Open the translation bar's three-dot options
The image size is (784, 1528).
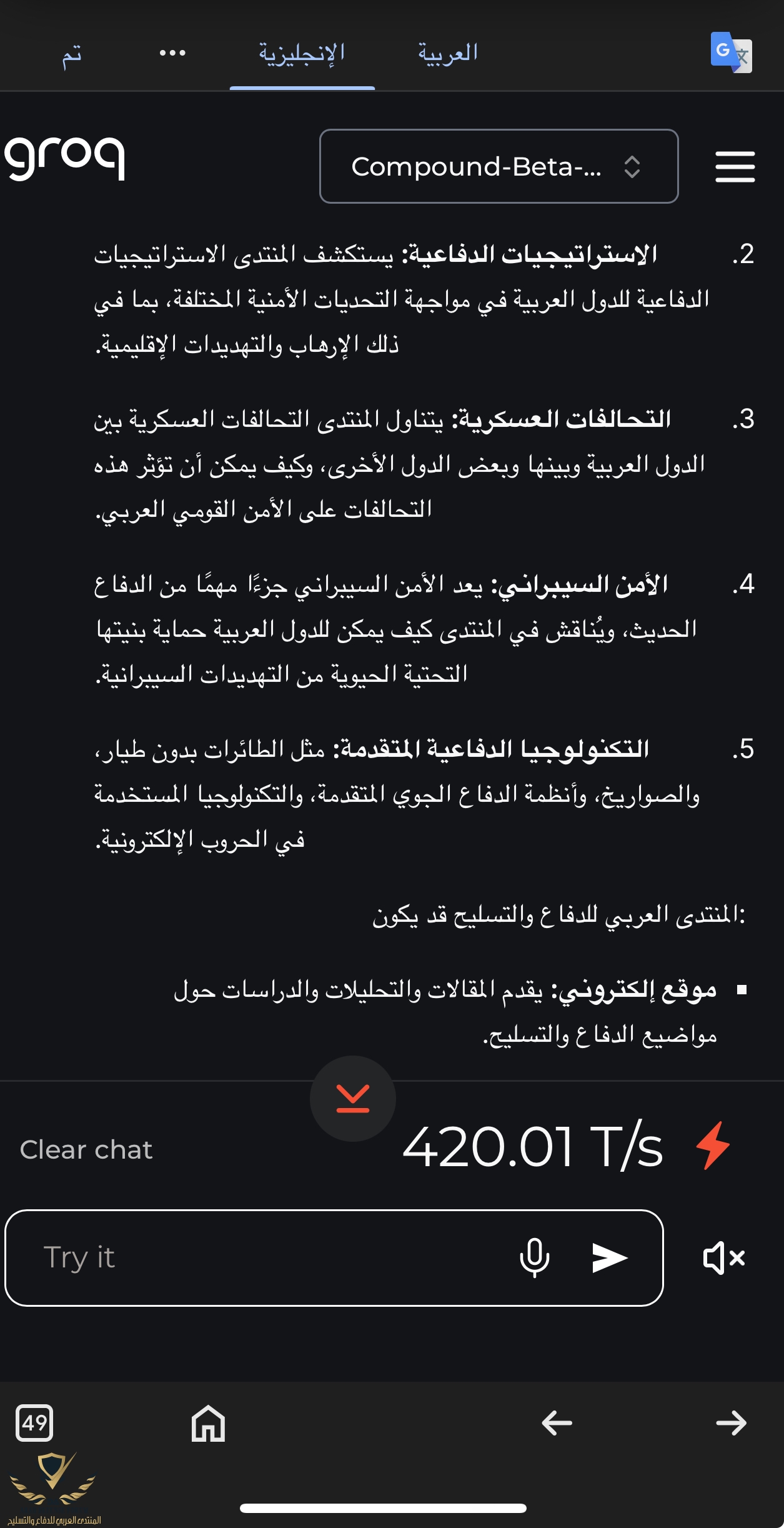[x=172, y=53]
